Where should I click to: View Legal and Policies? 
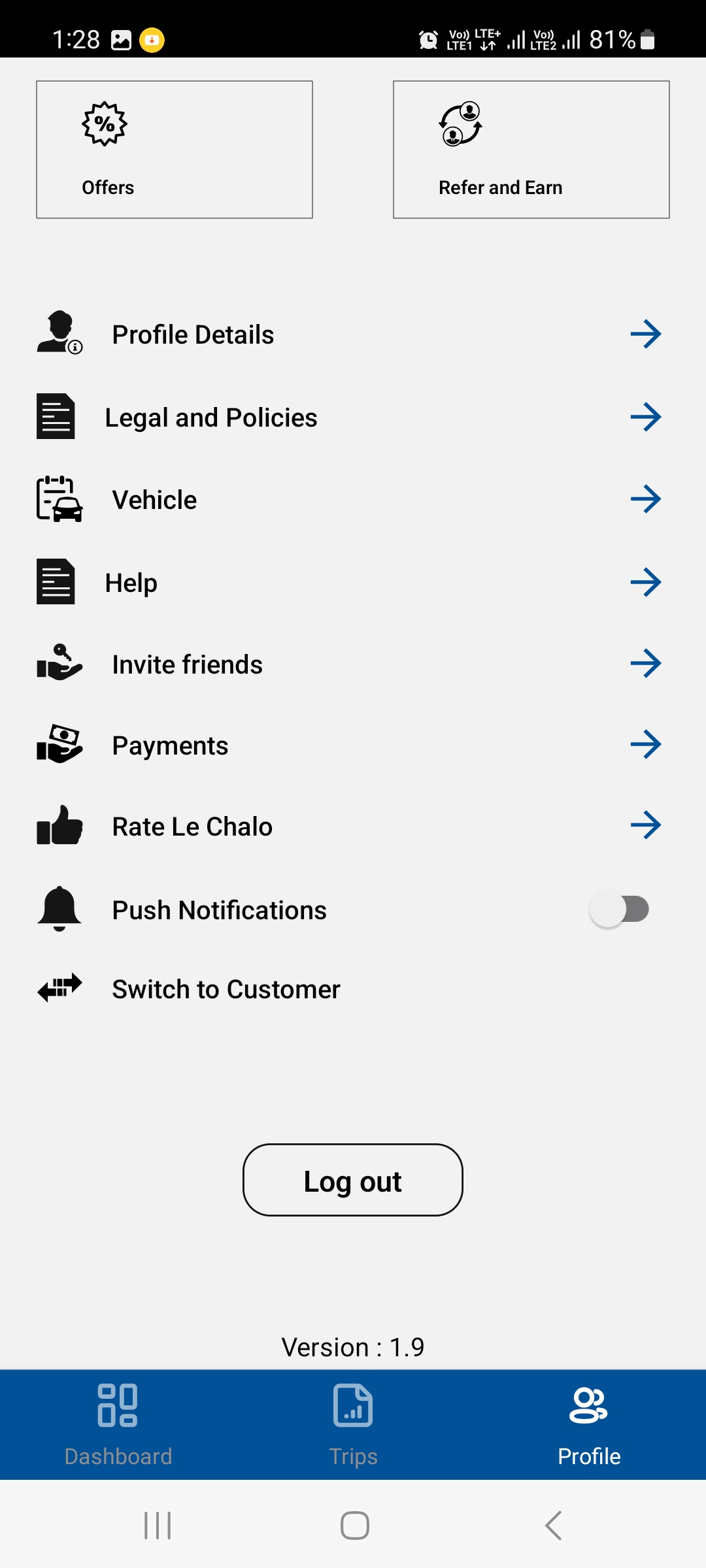pos(353,417)
